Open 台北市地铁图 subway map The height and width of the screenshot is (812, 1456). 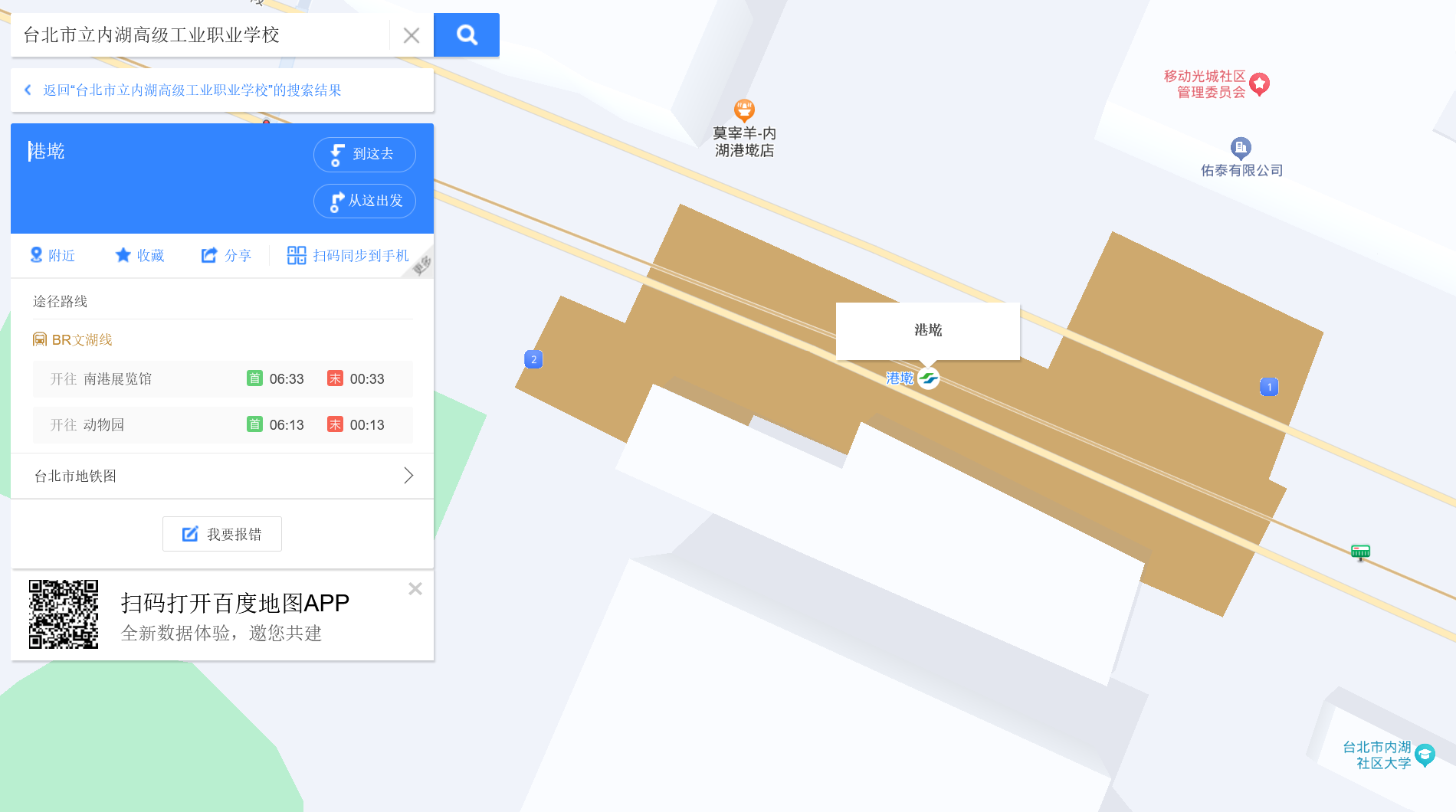pyautogui.click(x=222, y=476)
